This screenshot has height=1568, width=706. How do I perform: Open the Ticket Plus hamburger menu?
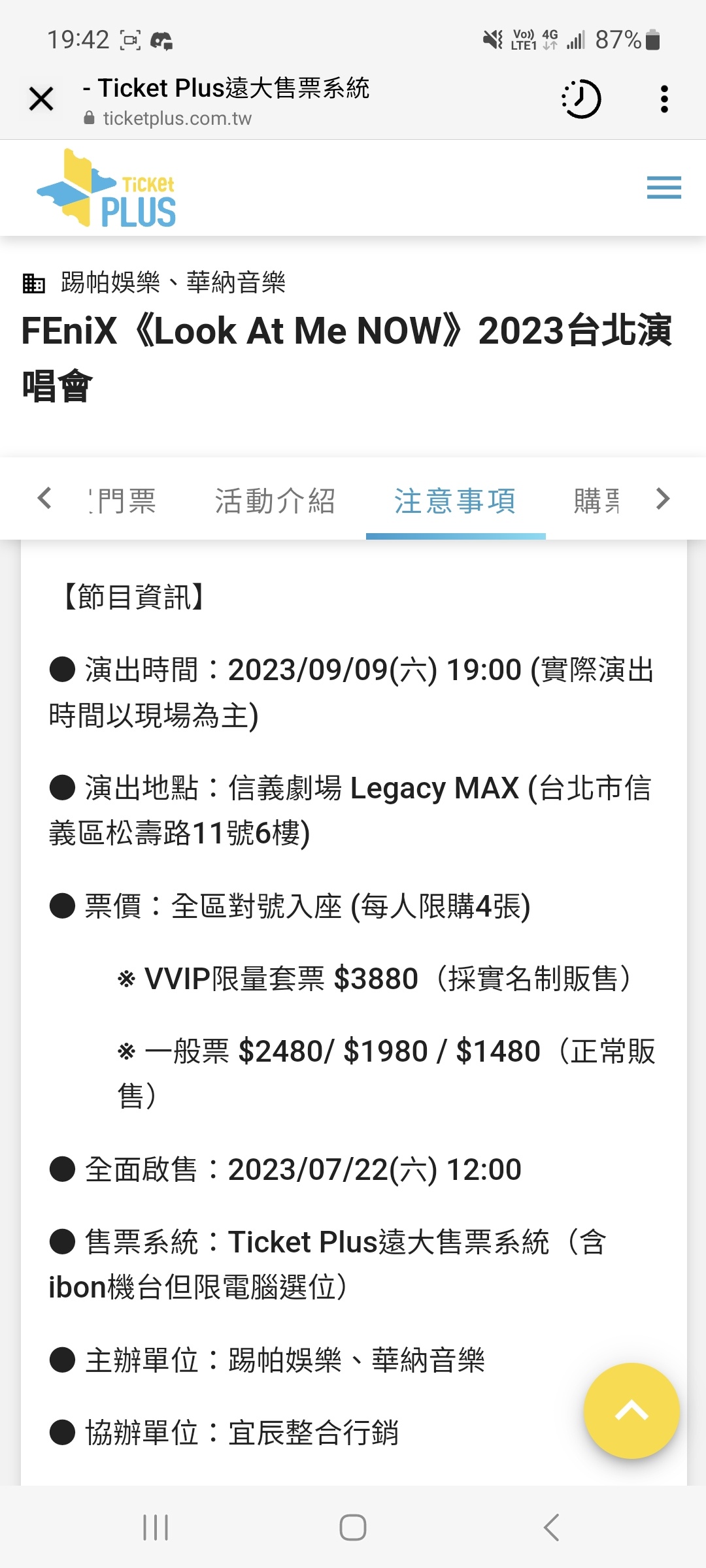pyautogui.click(x=664, y=188)
